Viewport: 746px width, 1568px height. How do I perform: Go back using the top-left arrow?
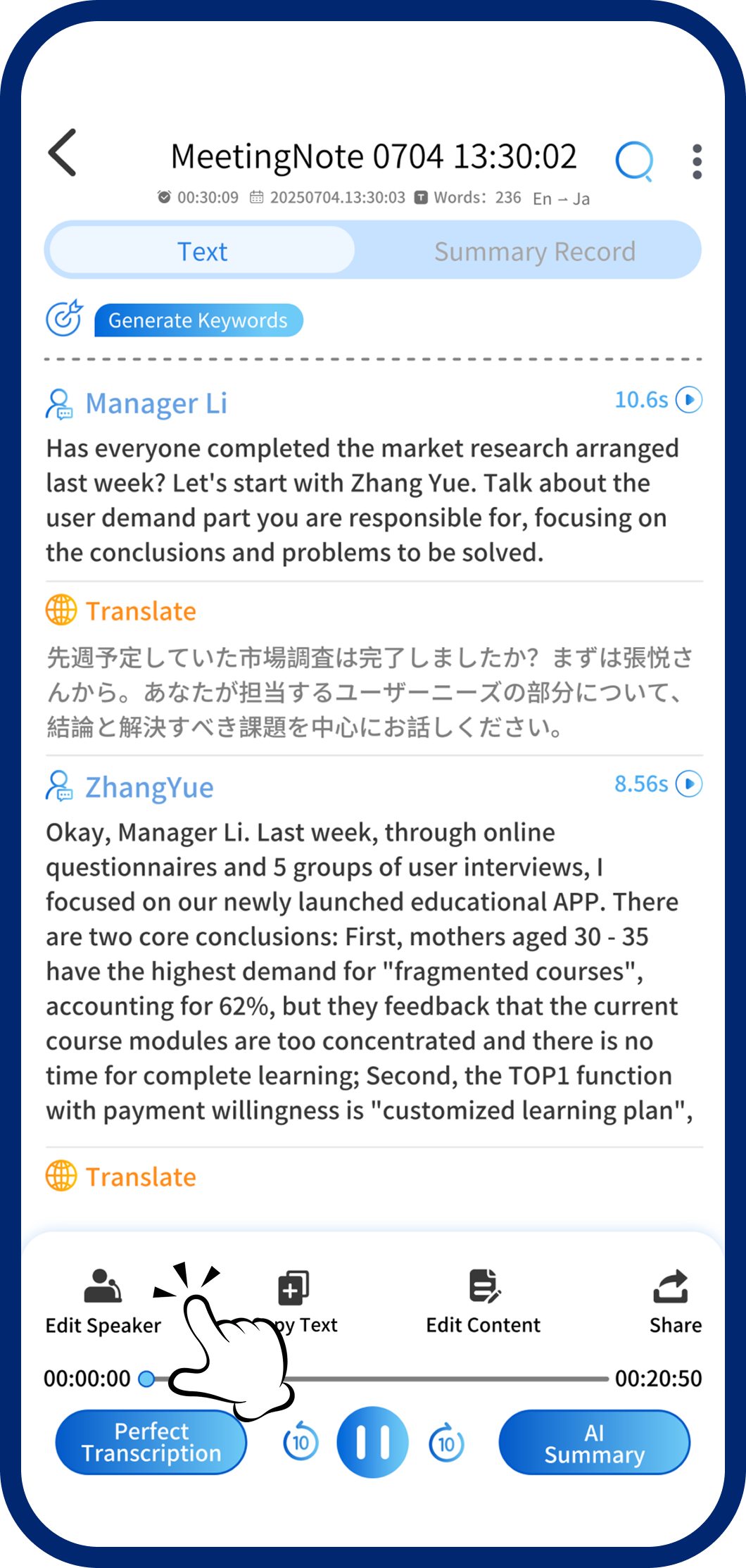[x=63, y=153]
